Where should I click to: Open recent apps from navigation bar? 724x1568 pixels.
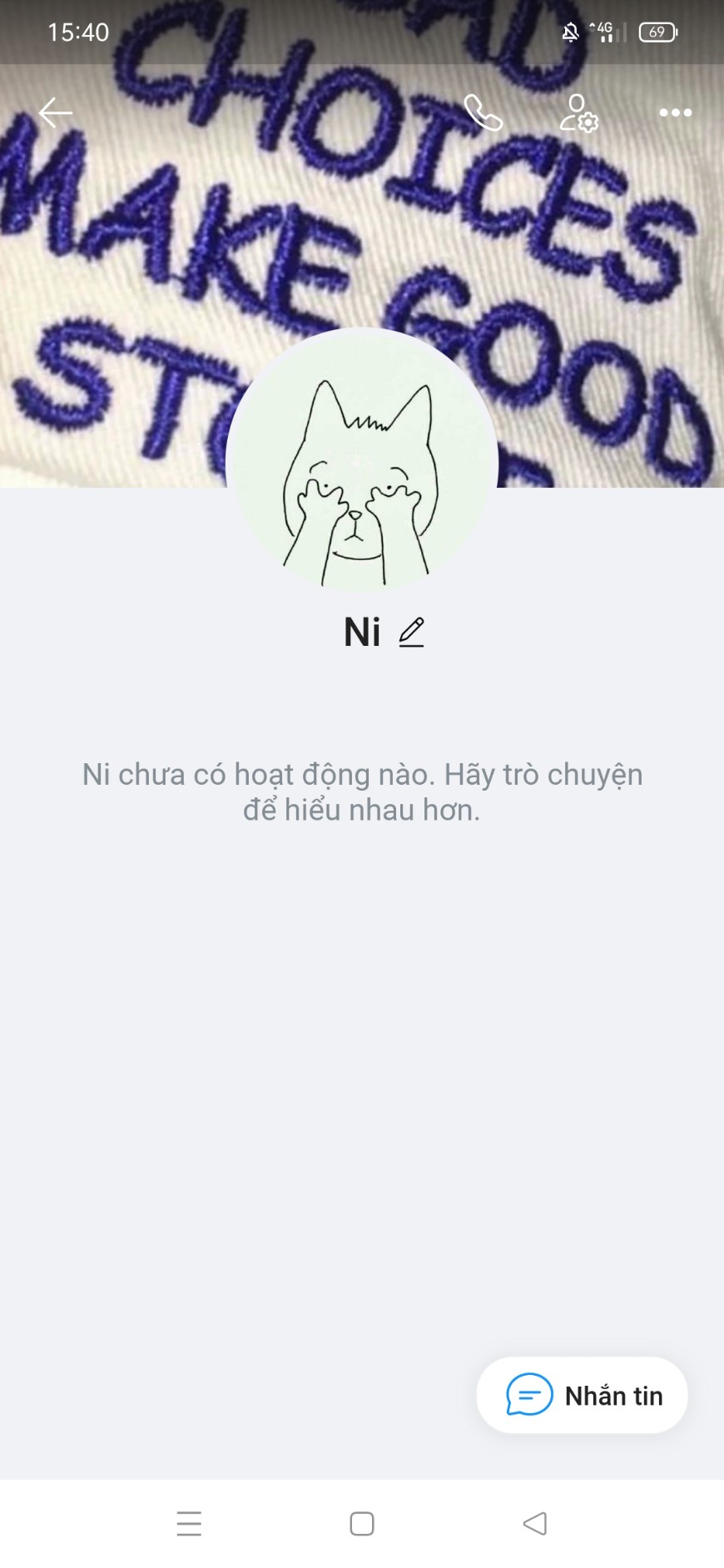point(189,1523)
